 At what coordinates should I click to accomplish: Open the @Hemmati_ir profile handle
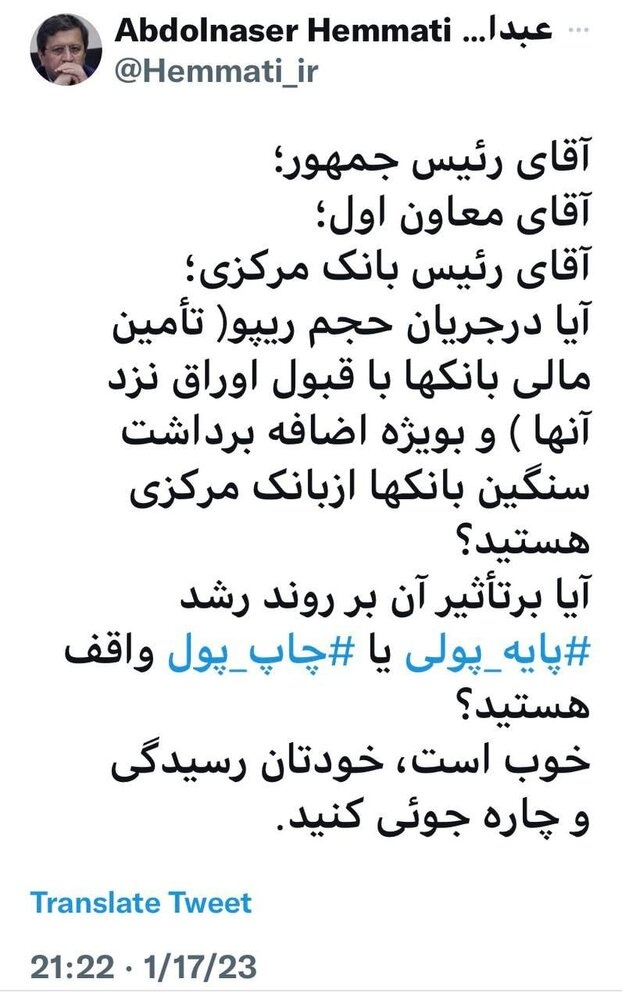click(202, 72)
